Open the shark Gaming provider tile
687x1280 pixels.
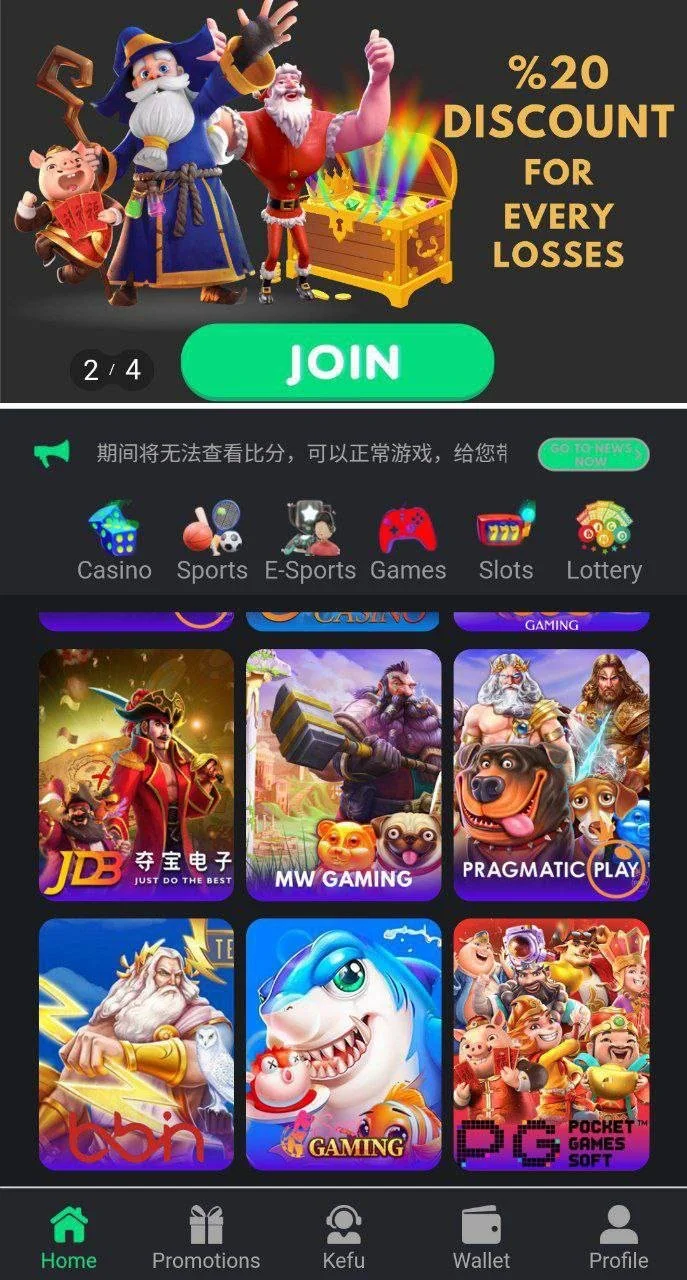(x=344, y=1044)
